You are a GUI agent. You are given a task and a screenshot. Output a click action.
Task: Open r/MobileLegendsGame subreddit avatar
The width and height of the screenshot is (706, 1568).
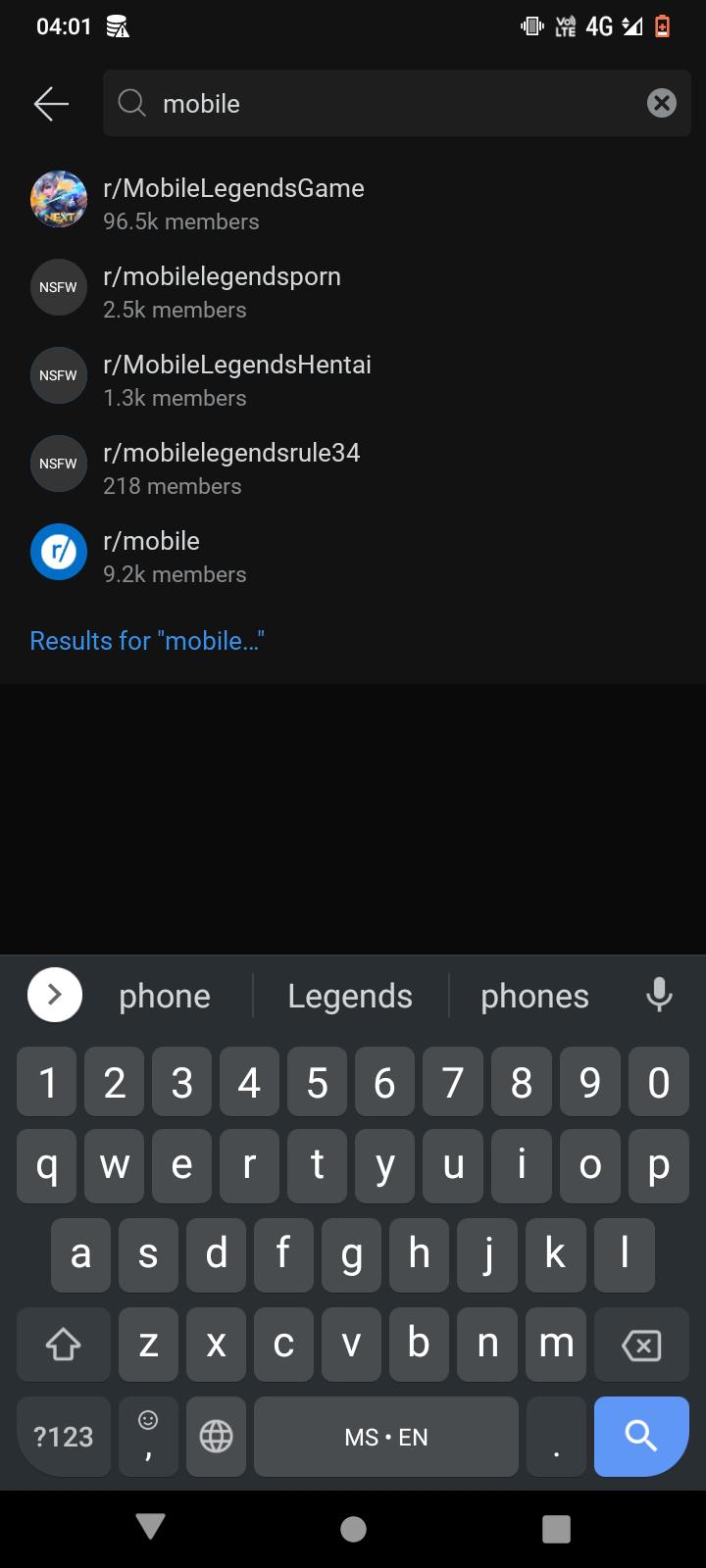59,199
